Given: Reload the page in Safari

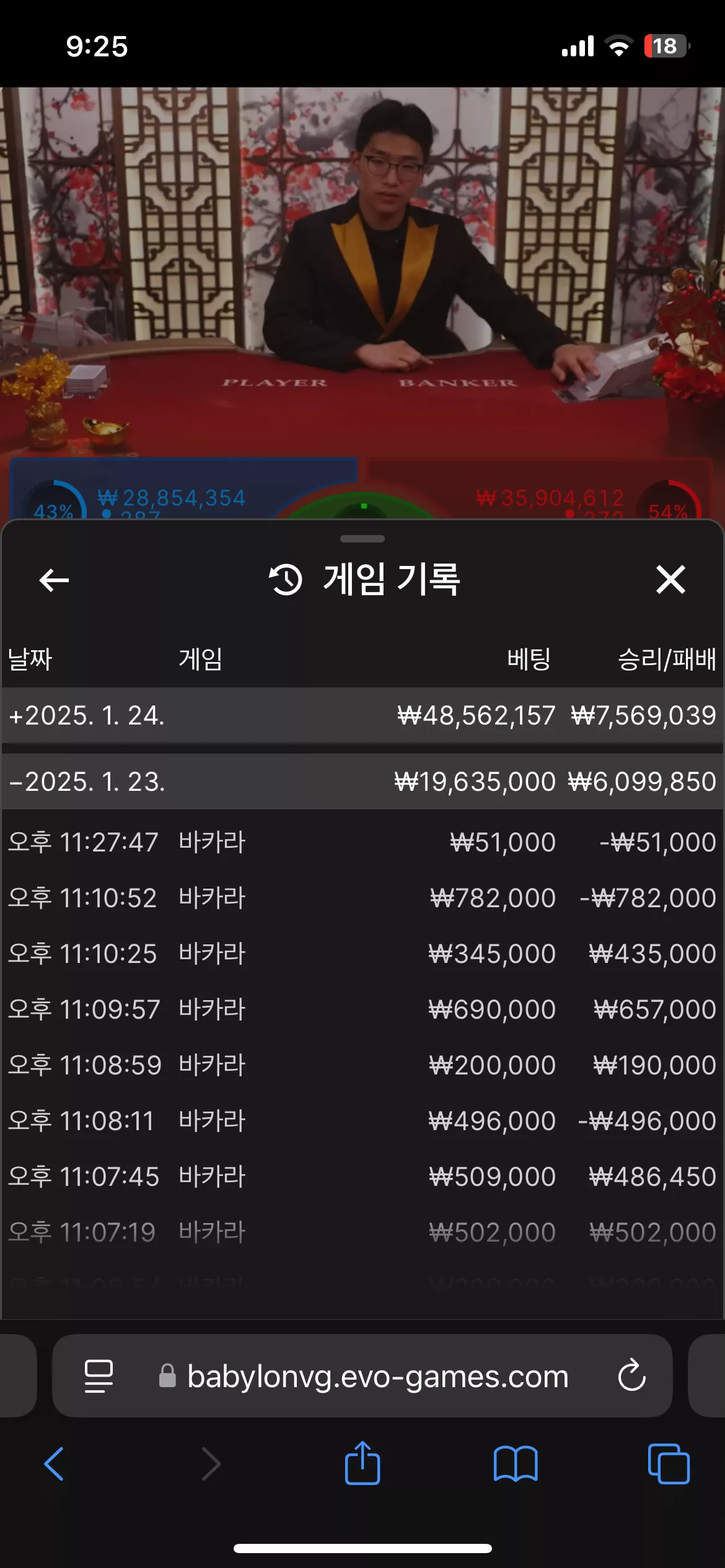Looking at the screenshot, I should click(631, 1375).
